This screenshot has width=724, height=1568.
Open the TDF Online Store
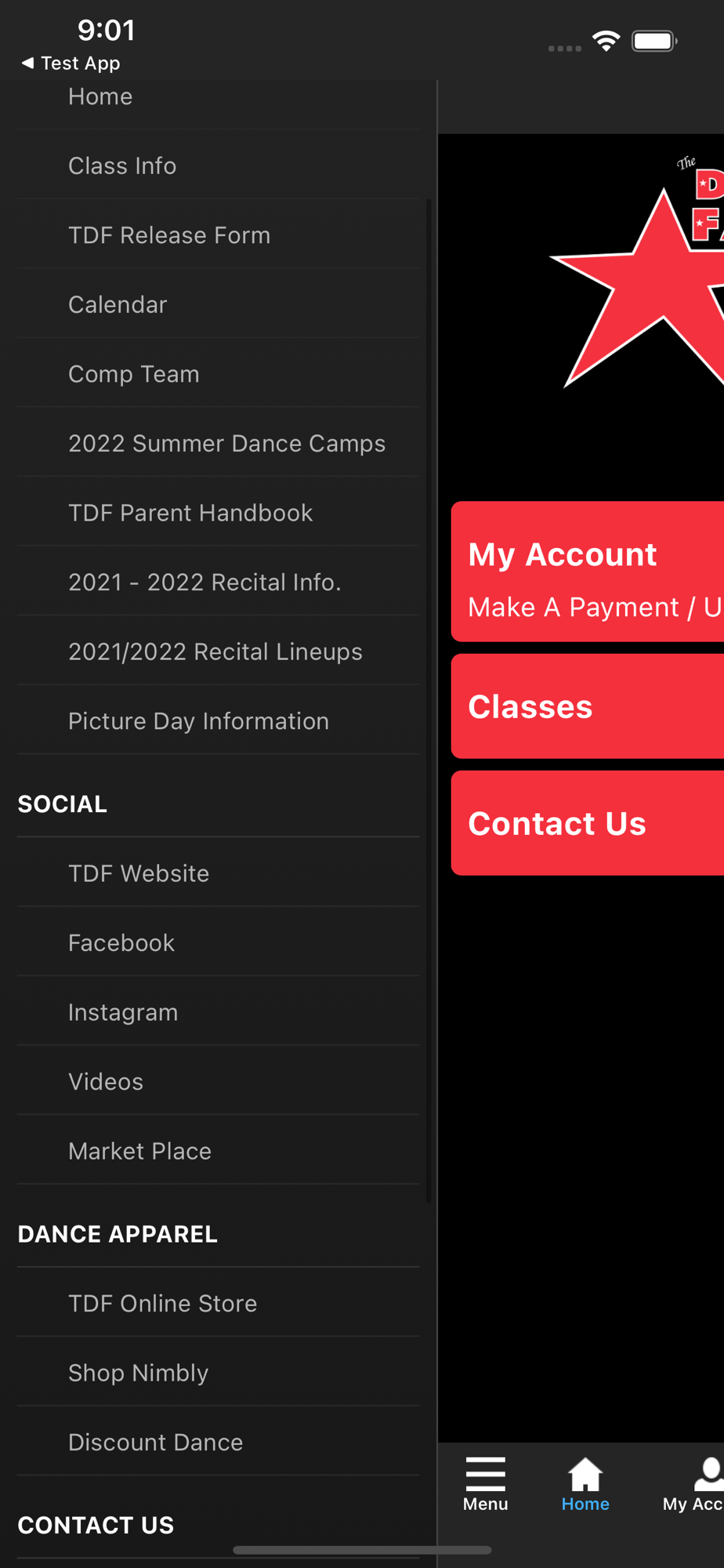(x=218, y=1303)
